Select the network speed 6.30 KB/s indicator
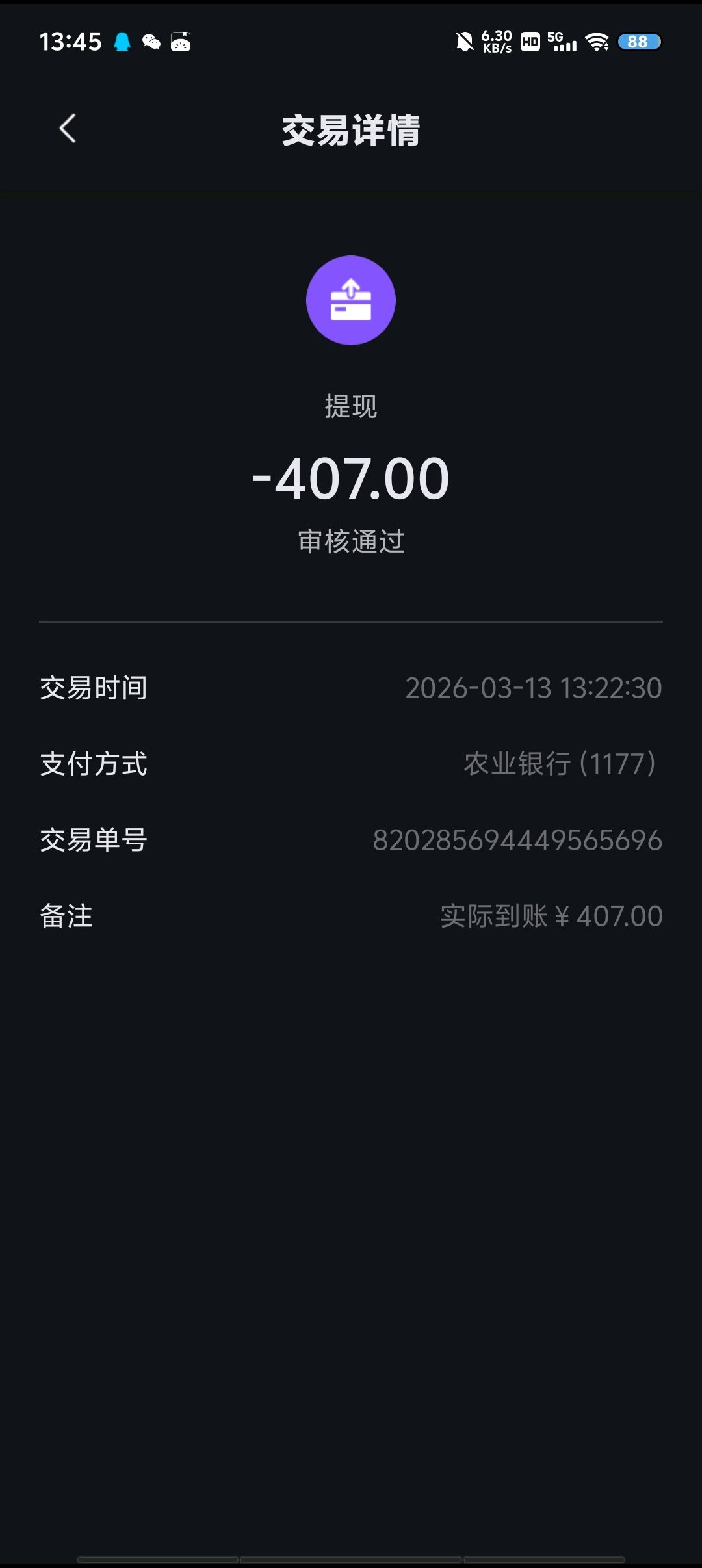The height and width of the screenshot is (1568, 702). click(497, 41)
